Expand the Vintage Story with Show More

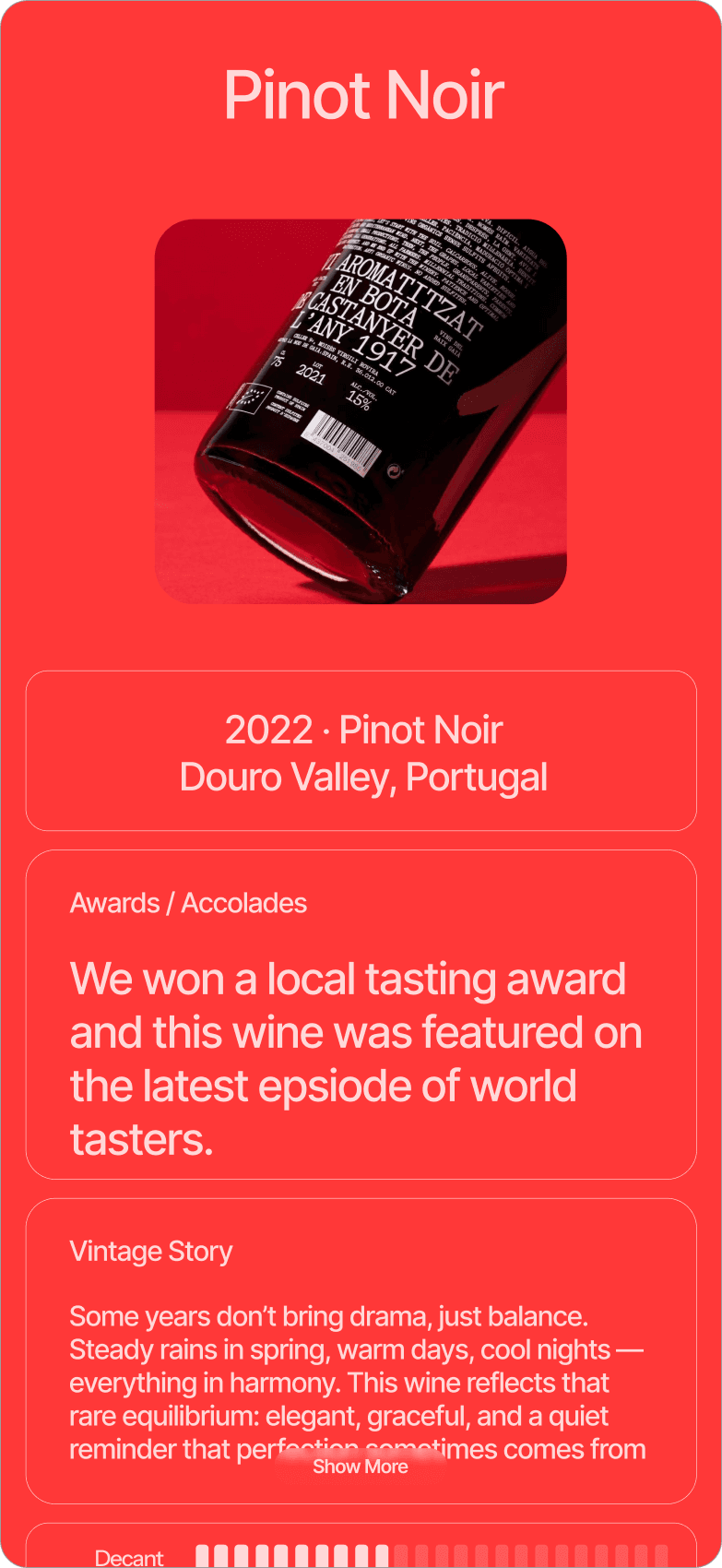[x=360, y=1467]
